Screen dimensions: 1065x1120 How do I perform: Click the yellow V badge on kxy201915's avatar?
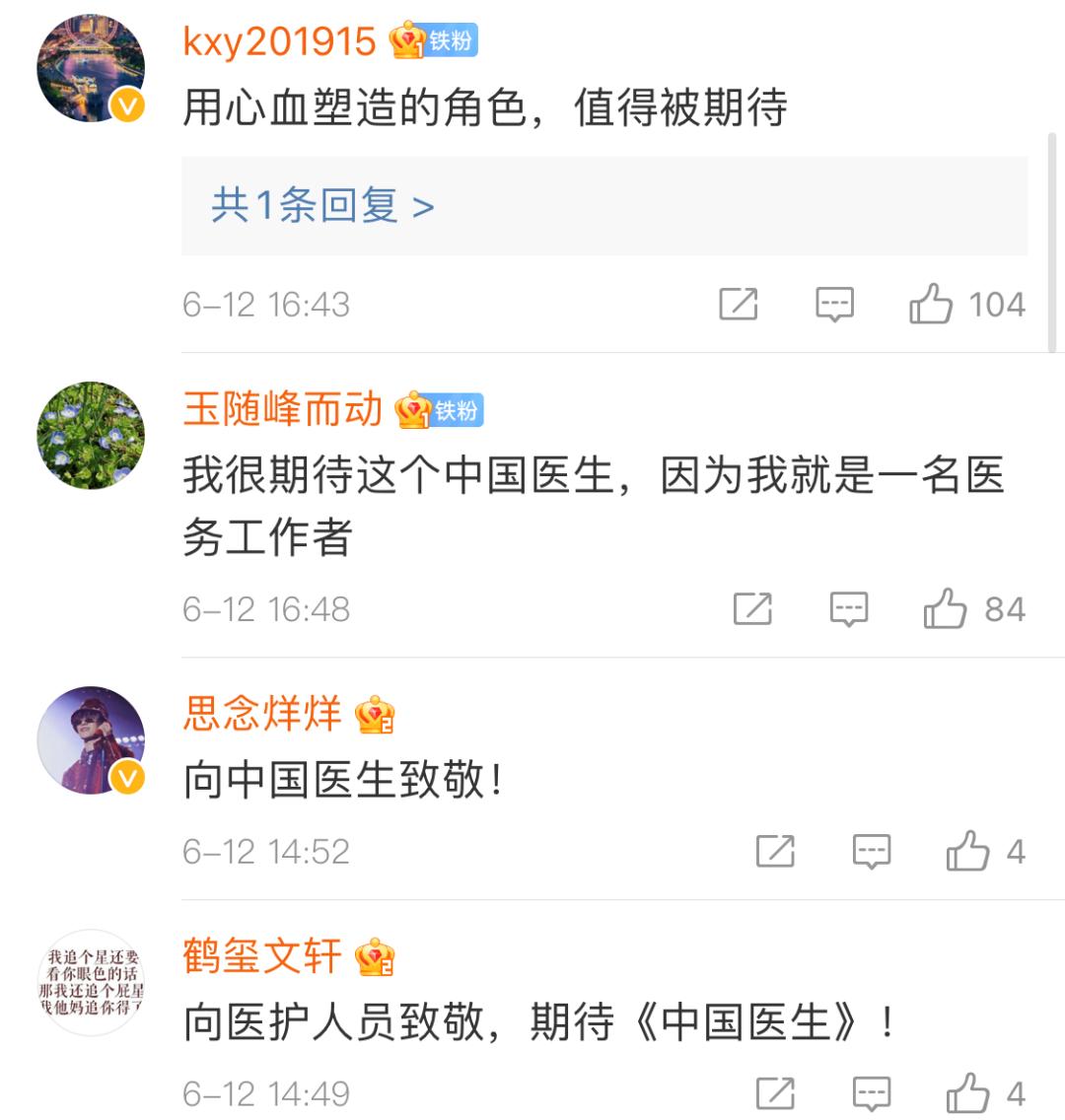pos(125,103)
